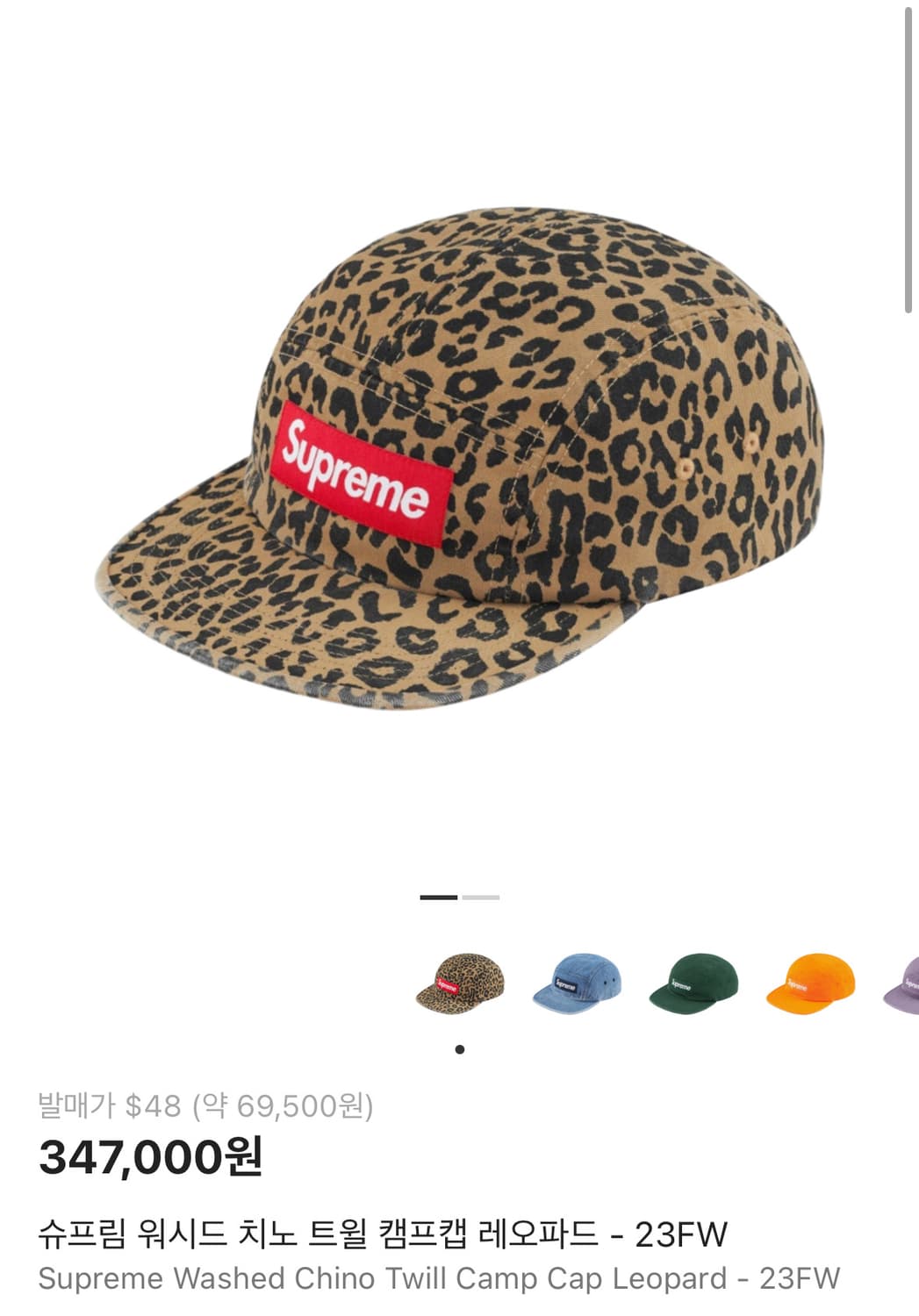Image resolution: width=919 pixels, height=1316 pixels.
Task: View the main leopard cap product image
Action: pyautogui.click(x=456, y=456)
